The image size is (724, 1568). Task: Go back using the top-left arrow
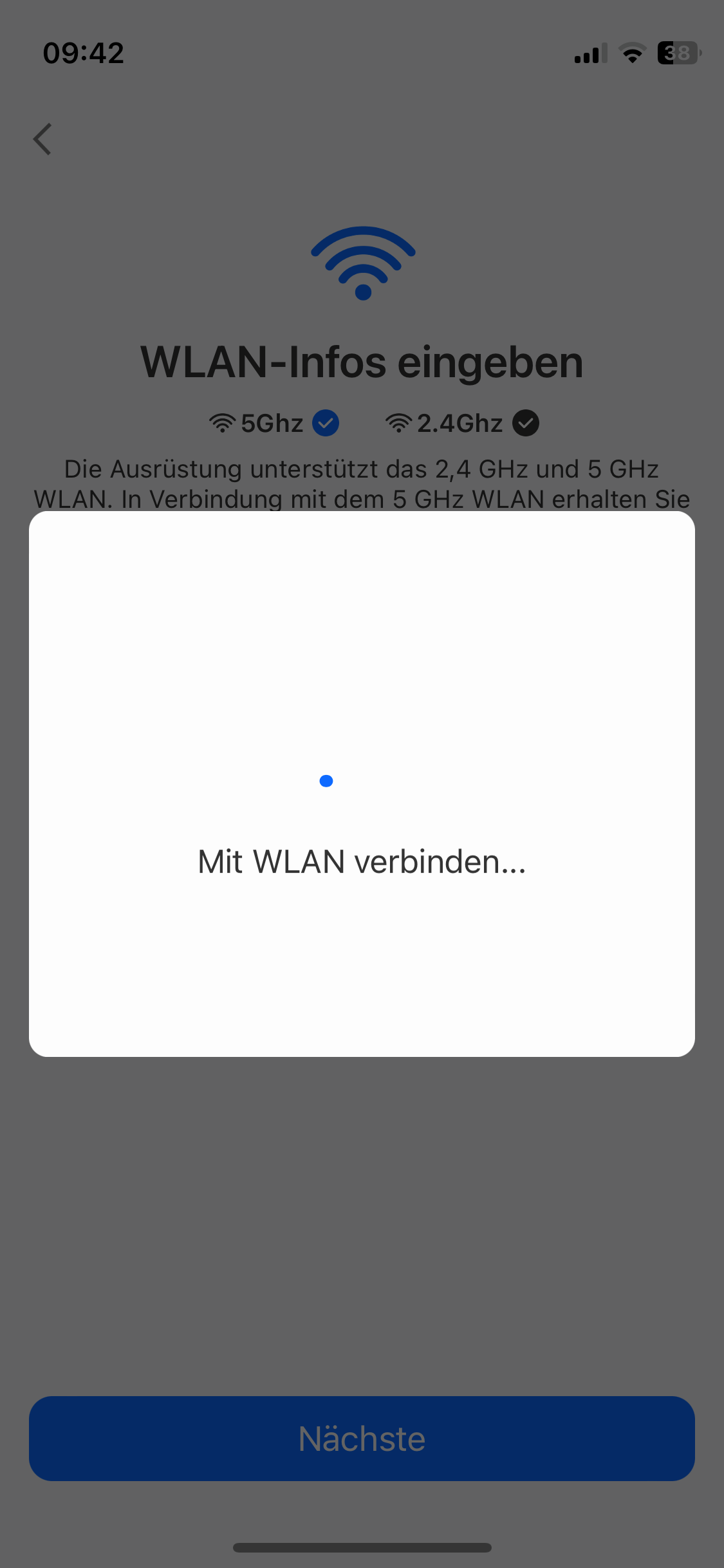click(42, 139)
